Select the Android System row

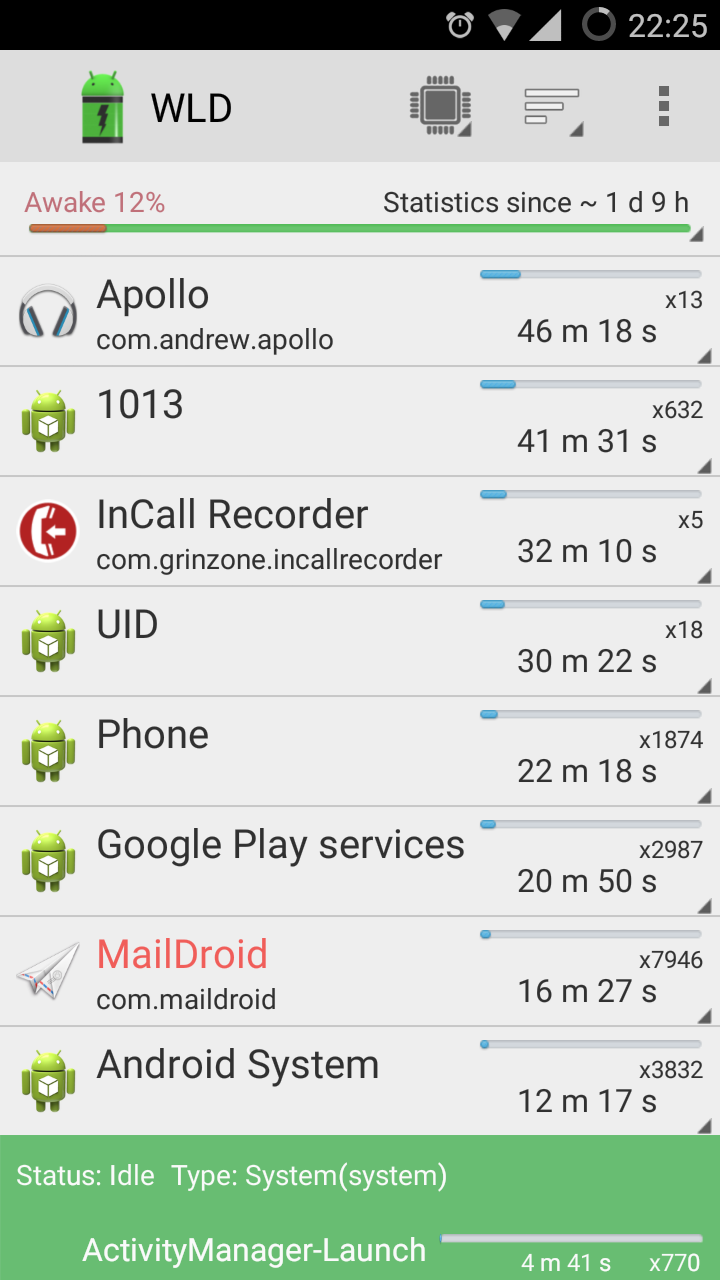(360, 1081)
